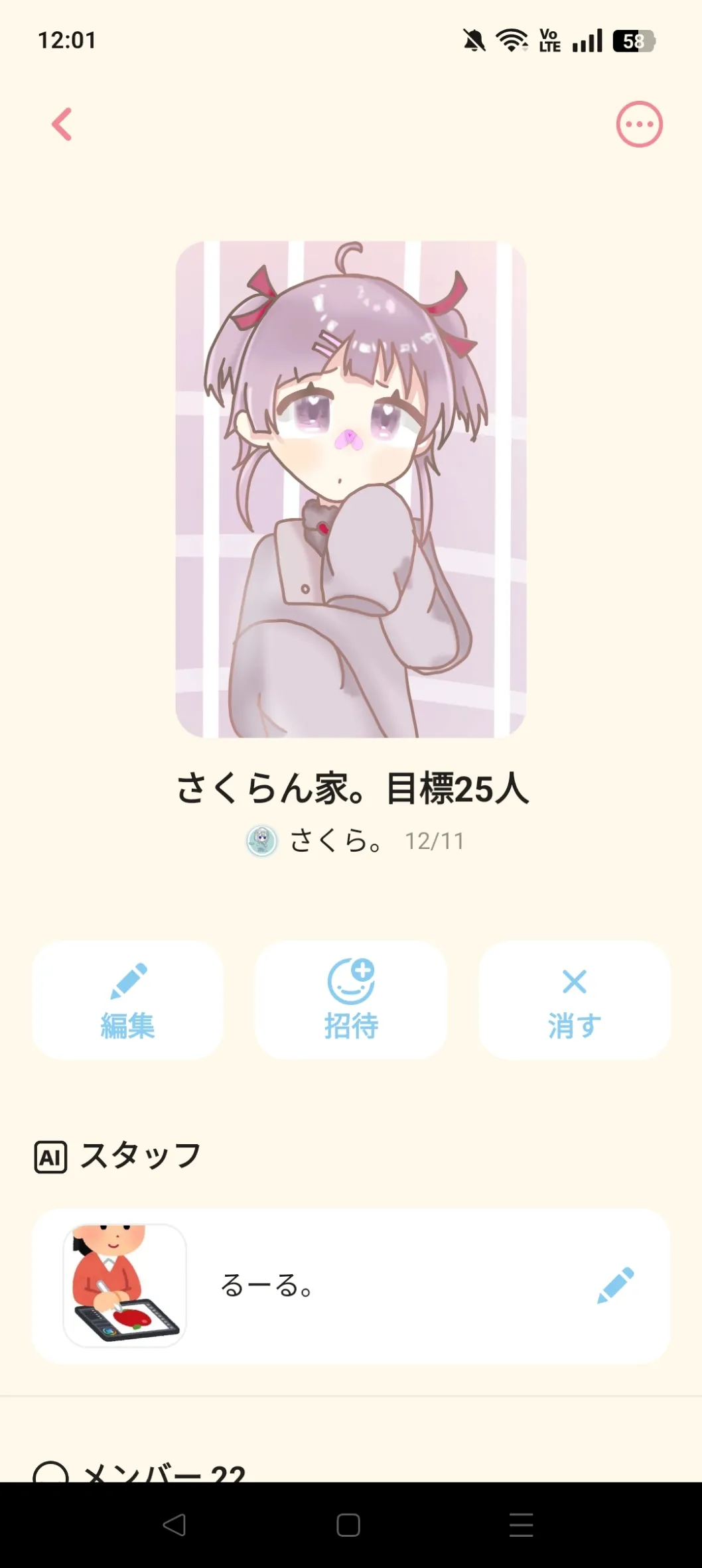Screen dimensions: 702x1568
Task: Tap the 編集 edit button
Action: tap(127, 1000)
